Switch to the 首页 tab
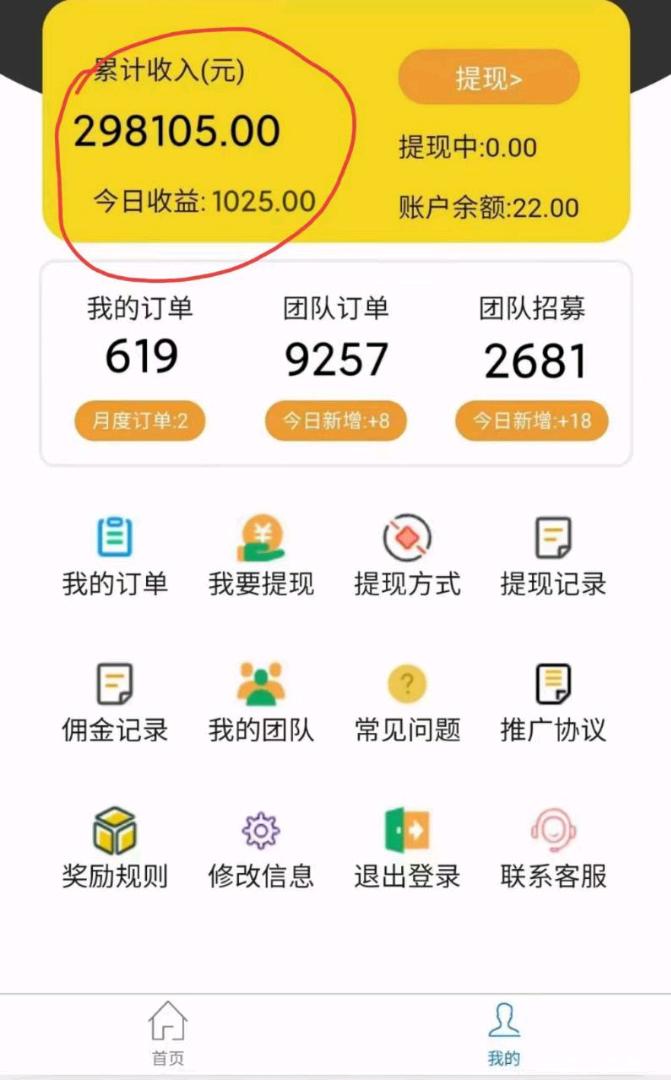 [x=167, y=1034]
